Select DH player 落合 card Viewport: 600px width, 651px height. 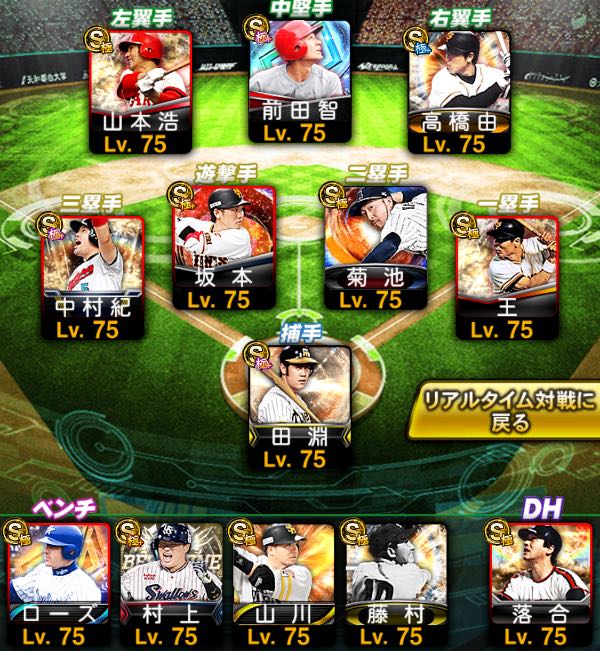(x=540, y=580)
